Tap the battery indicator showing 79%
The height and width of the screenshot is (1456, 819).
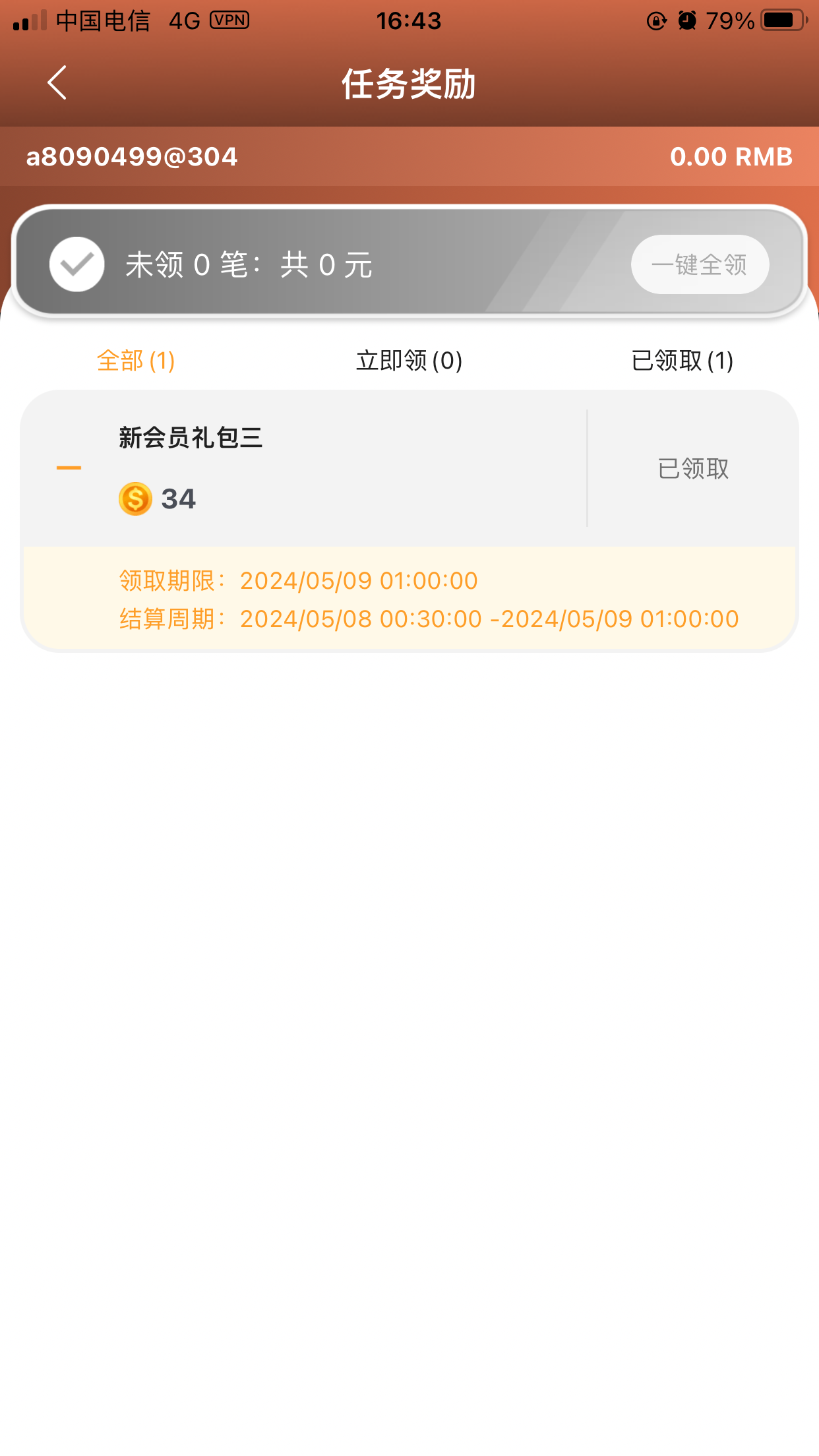coord(780,20)
